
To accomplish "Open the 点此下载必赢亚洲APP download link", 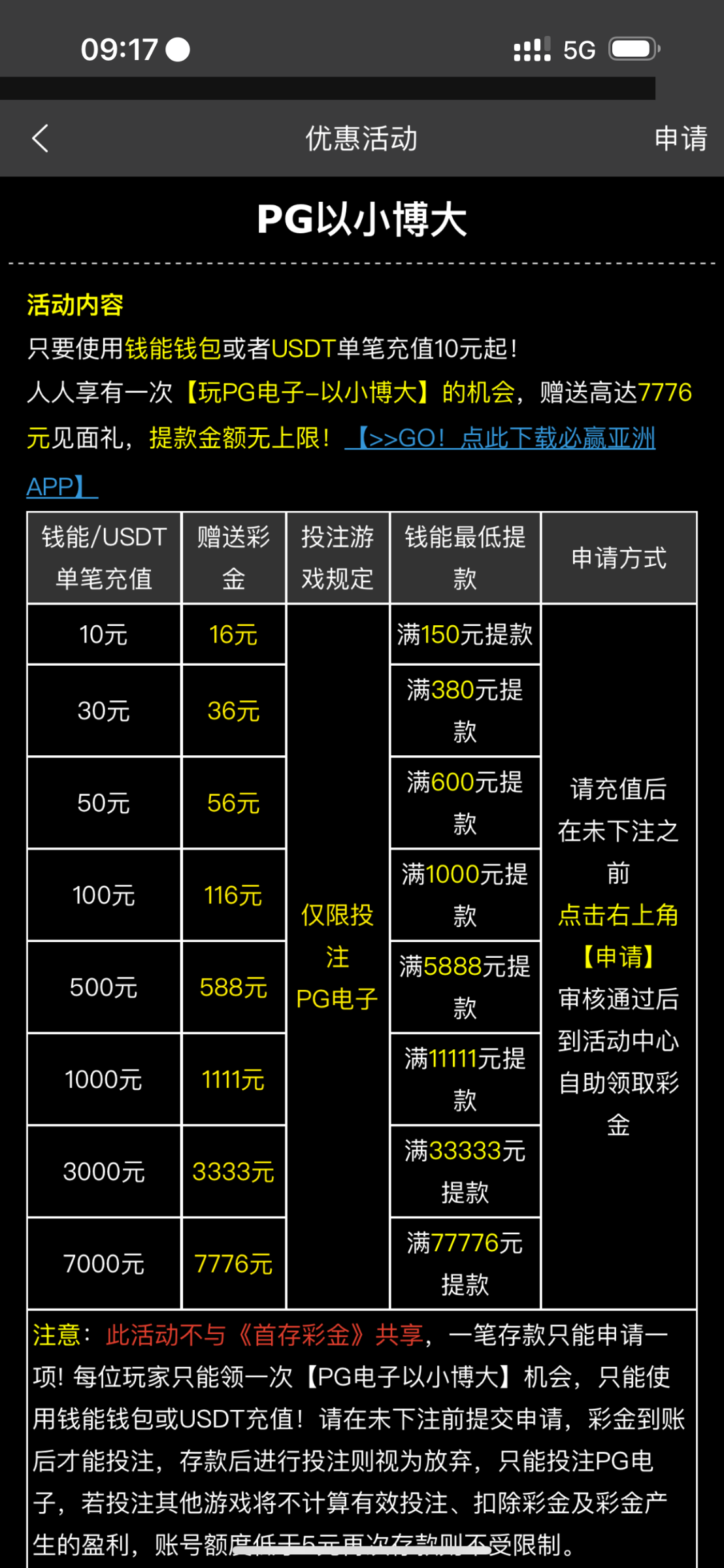I will (500, 438).
